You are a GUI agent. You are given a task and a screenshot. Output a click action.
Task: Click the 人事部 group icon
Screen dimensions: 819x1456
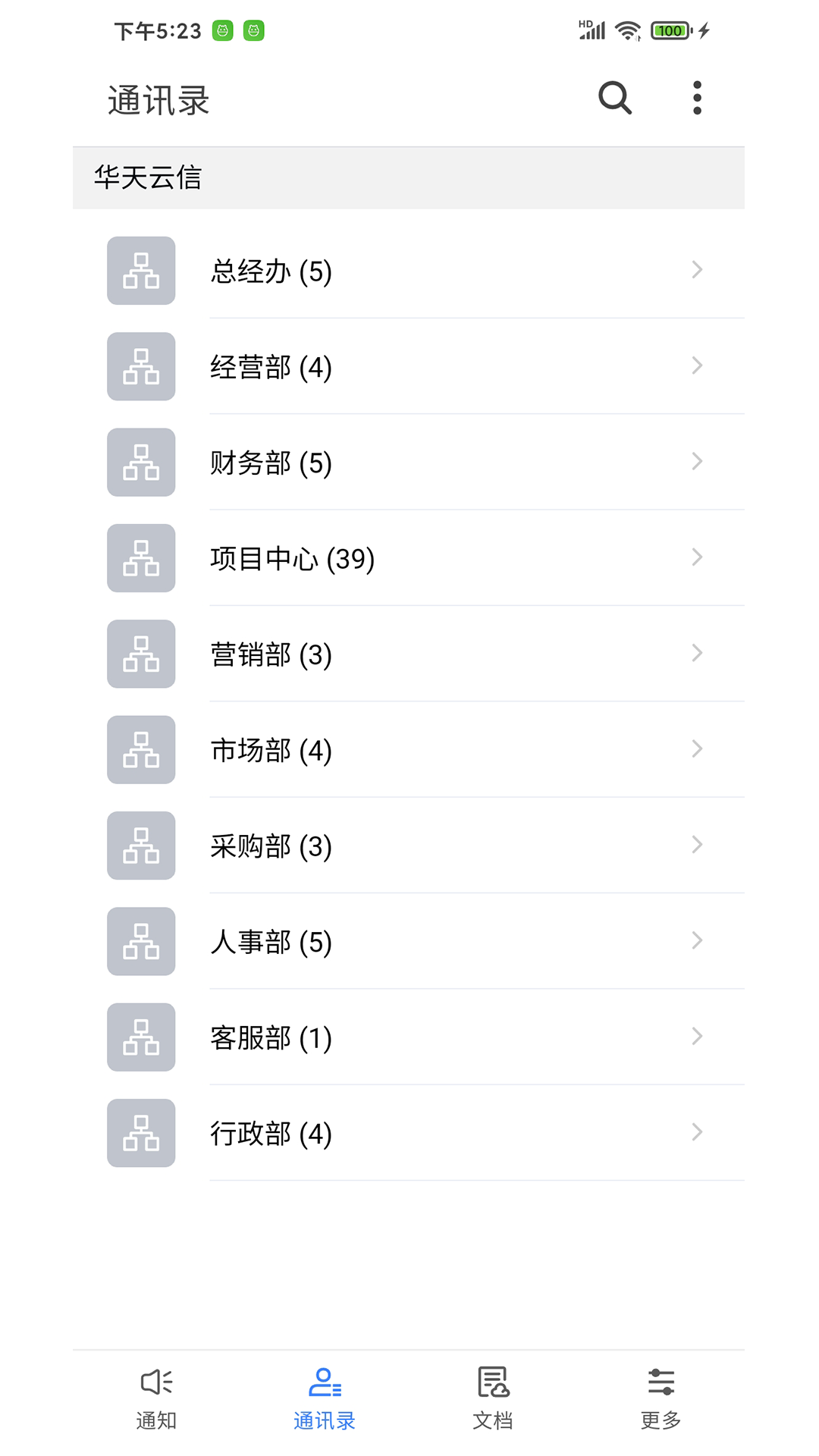coord(140,941)
